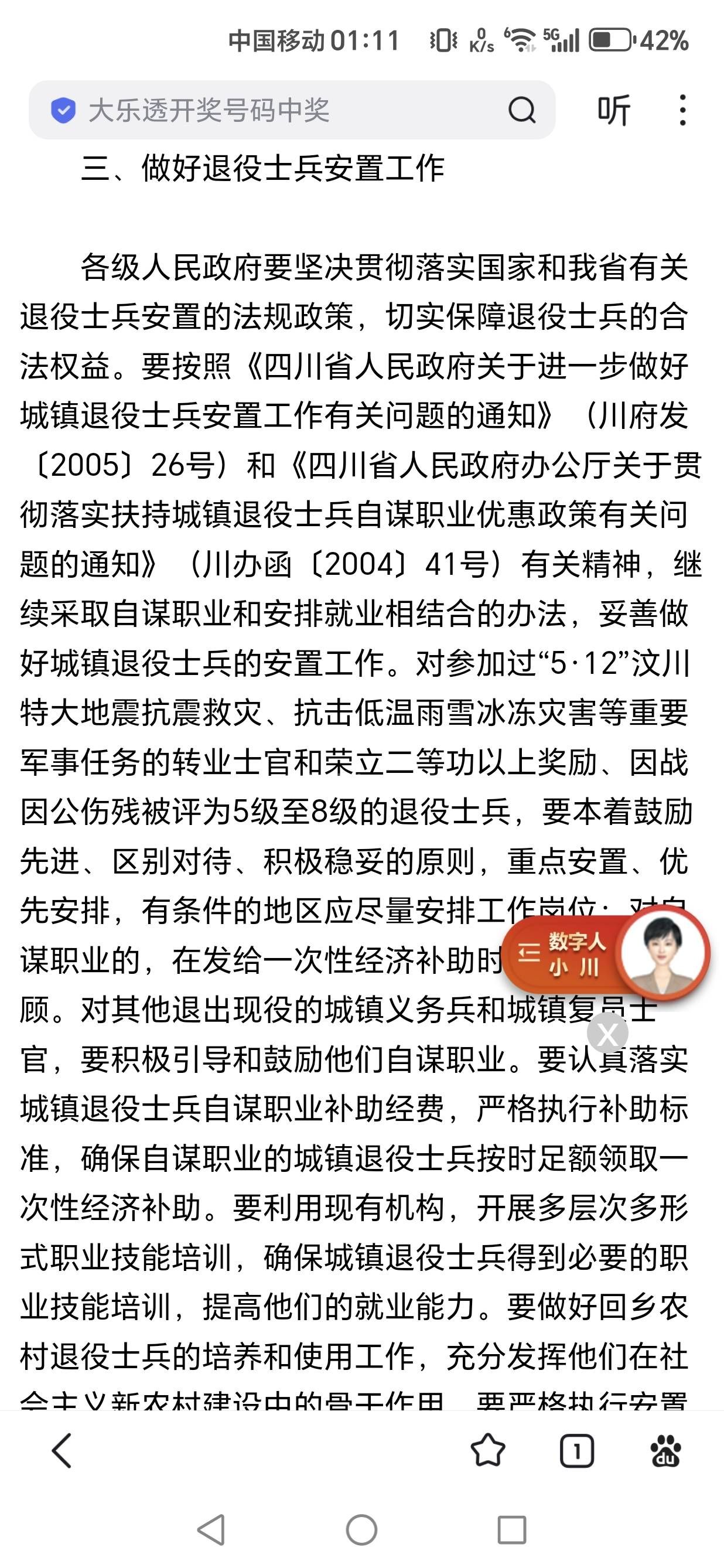Open the tab switcher showing 1
The image size is (724, 1568).
point(576,1451)
